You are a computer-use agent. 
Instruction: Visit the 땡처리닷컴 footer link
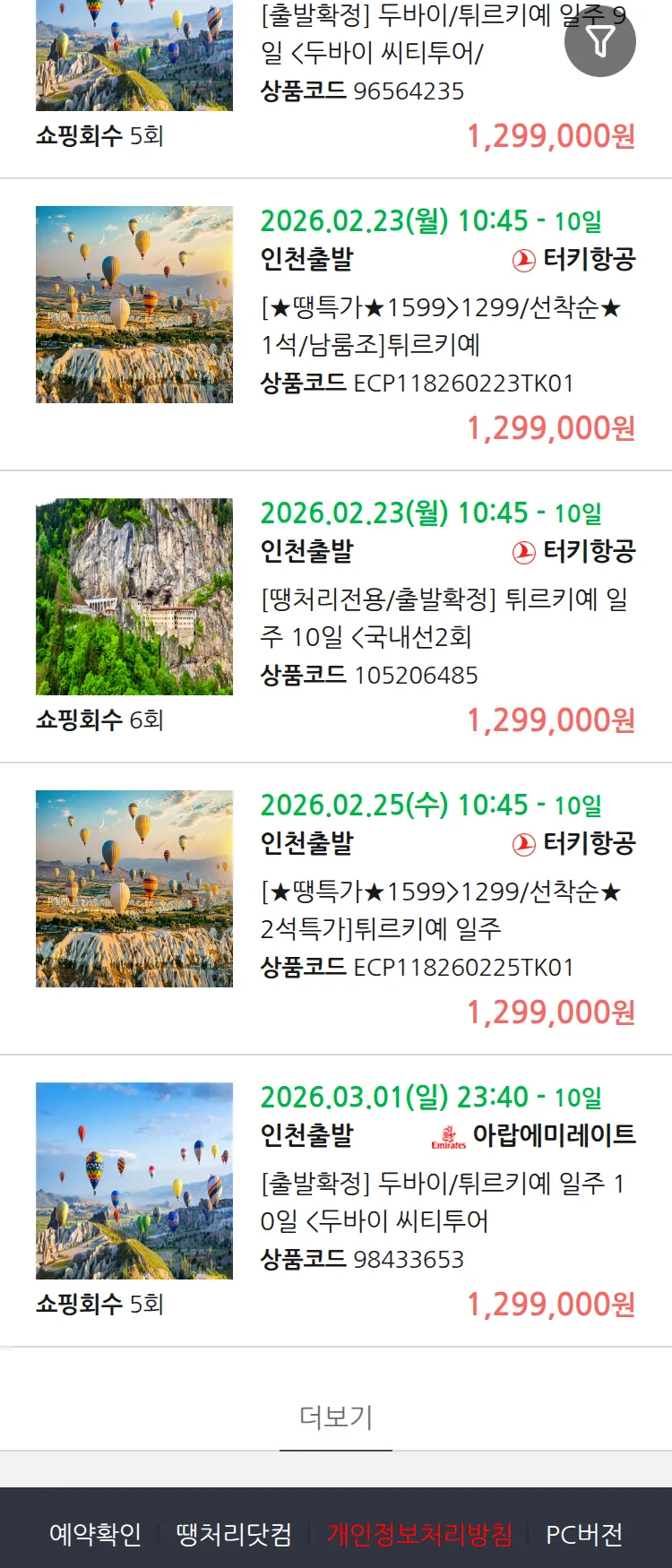pyautogui.click(x=234, y=1534)
